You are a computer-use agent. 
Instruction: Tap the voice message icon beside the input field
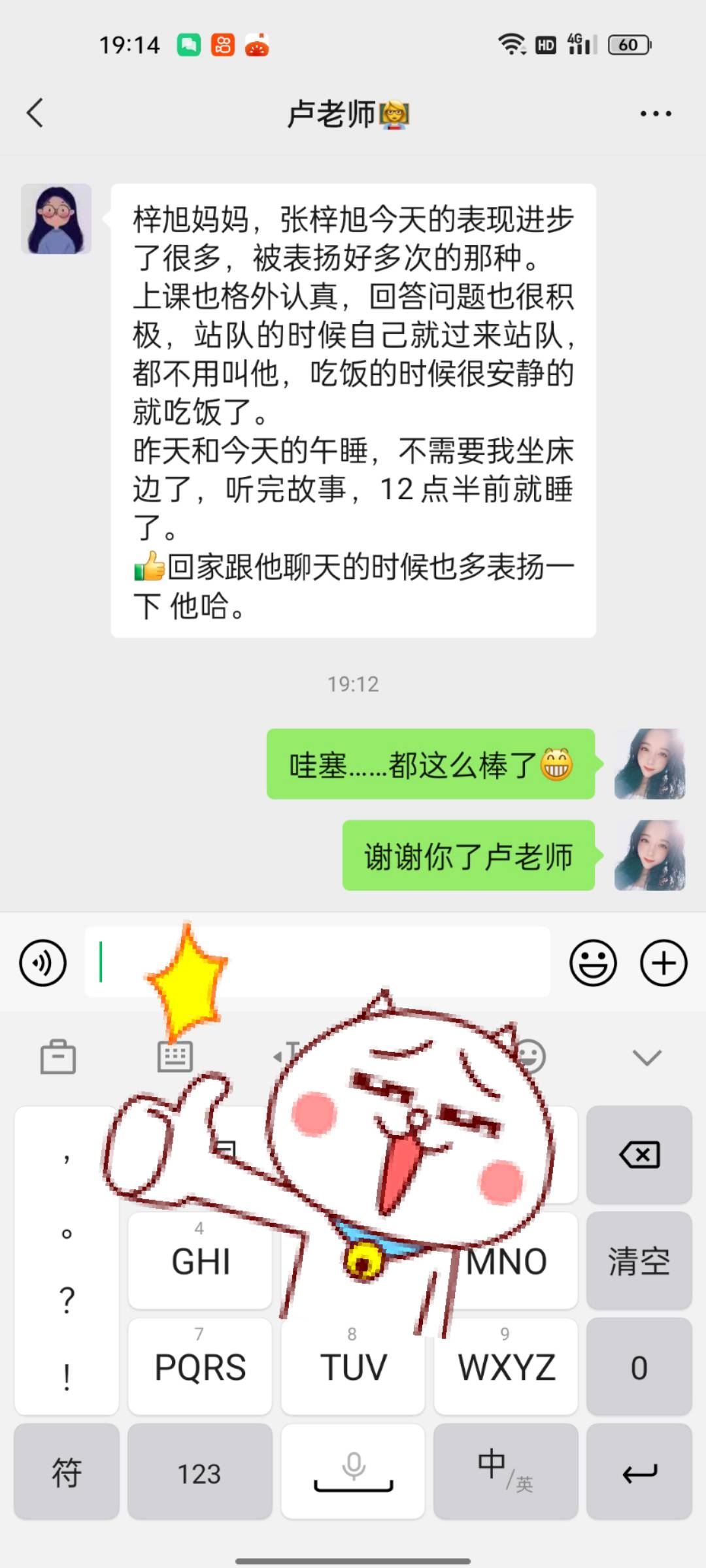click(43, 962)
